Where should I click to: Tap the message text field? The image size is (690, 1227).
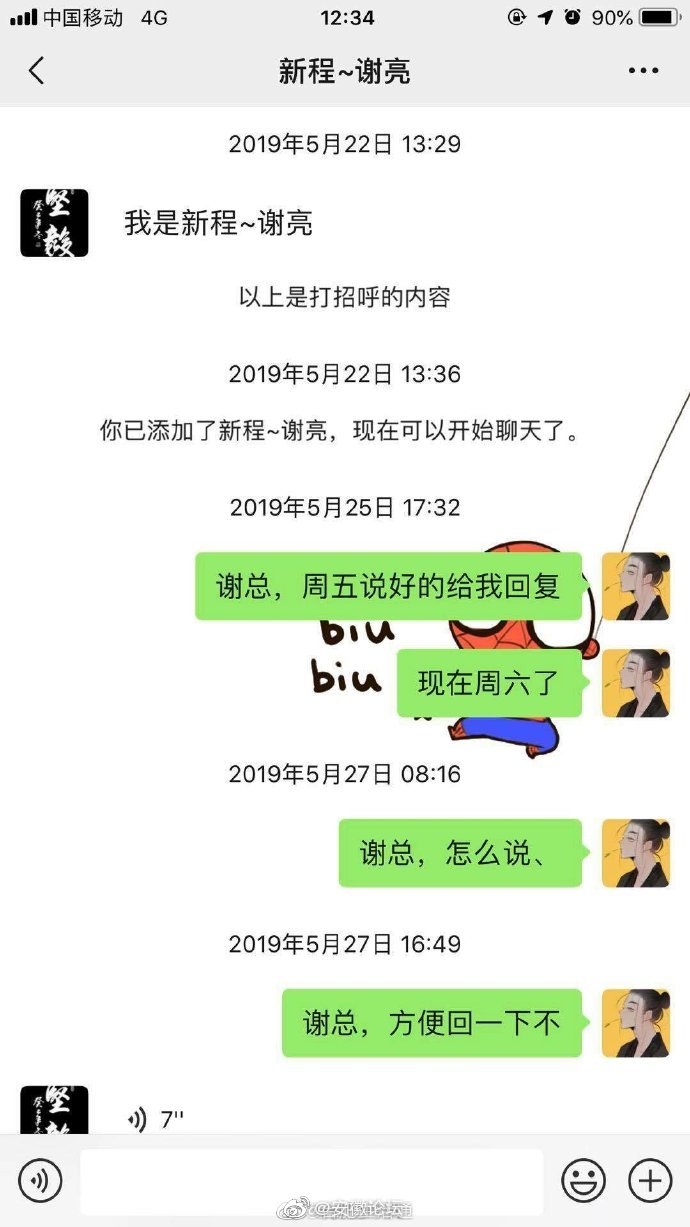click(311, 1181)
